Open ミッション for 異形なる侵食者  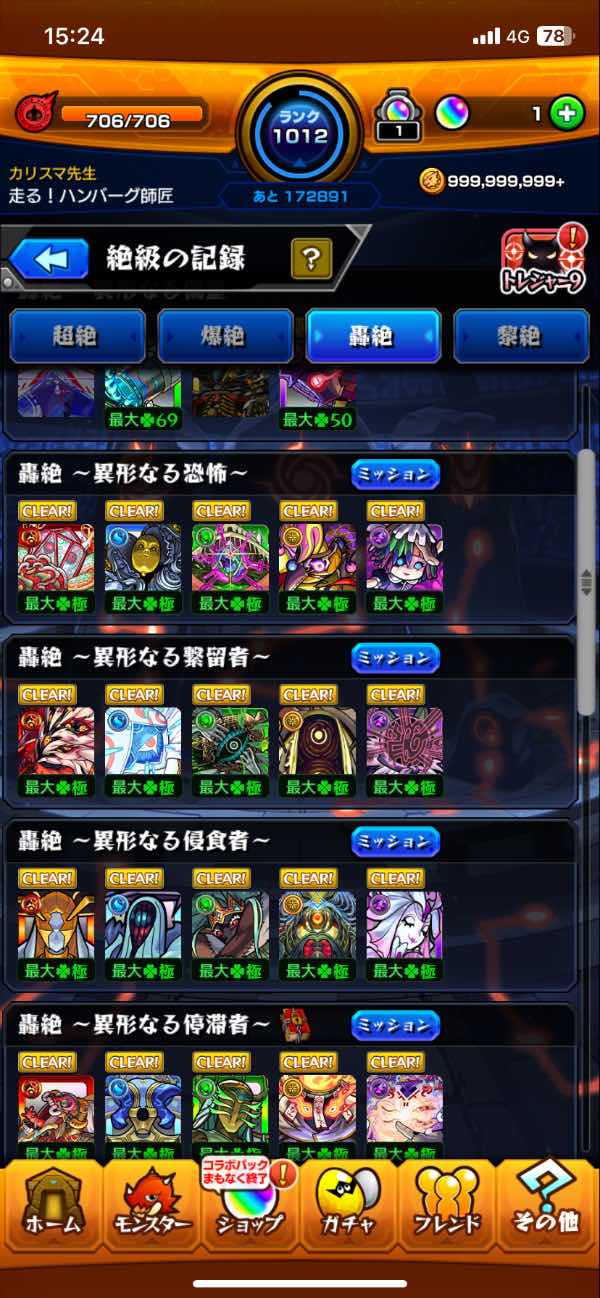[x=395, y=841]
